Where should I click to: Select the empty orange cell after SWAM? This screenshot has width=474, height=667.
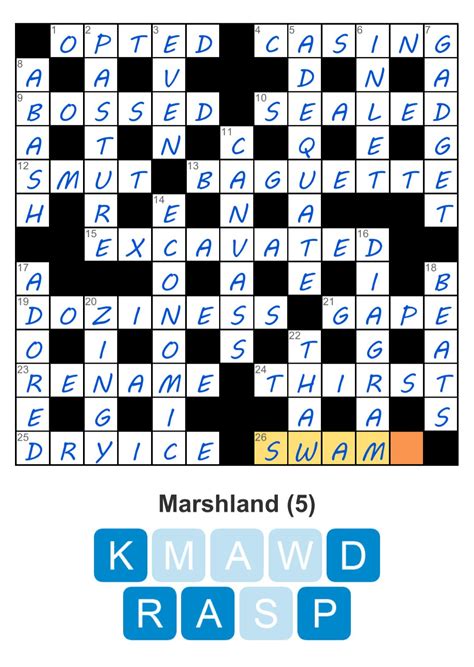pos(407,448)
